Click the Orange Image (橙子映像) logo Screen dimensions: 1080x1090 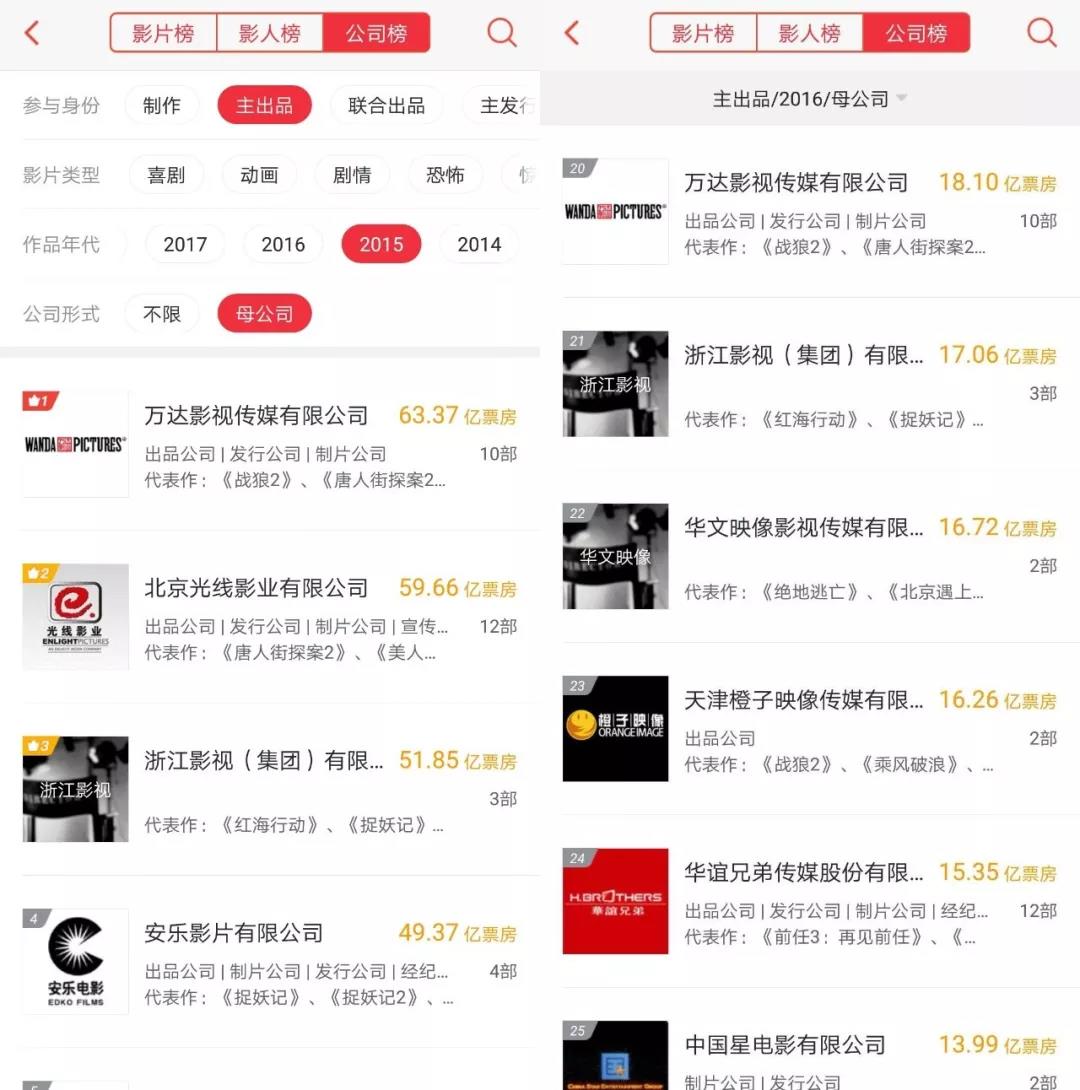(x=615, y=728)
